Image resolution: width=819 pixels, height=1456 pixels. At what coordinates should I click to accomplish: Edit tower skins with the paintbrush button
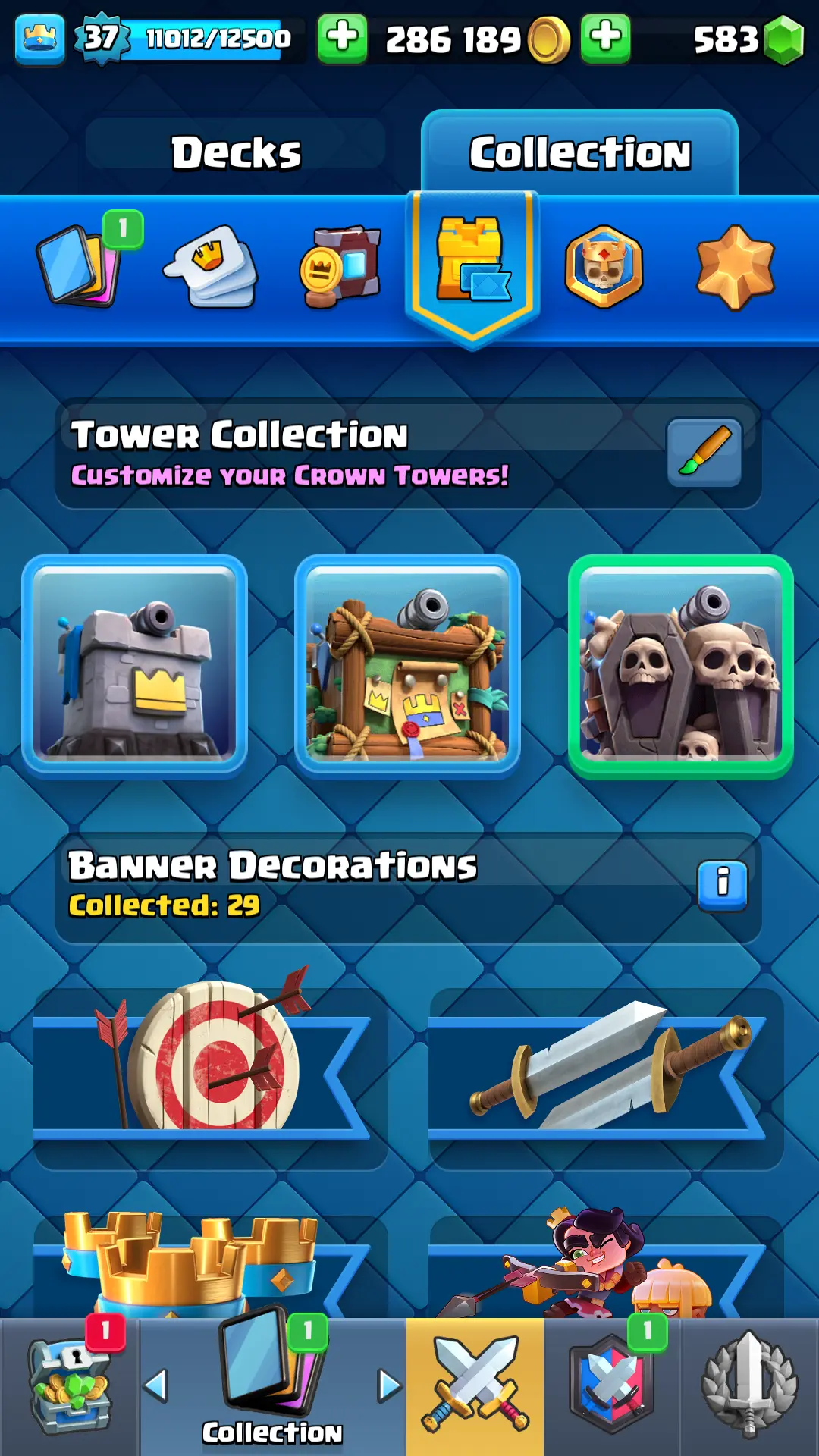point(704,453)
